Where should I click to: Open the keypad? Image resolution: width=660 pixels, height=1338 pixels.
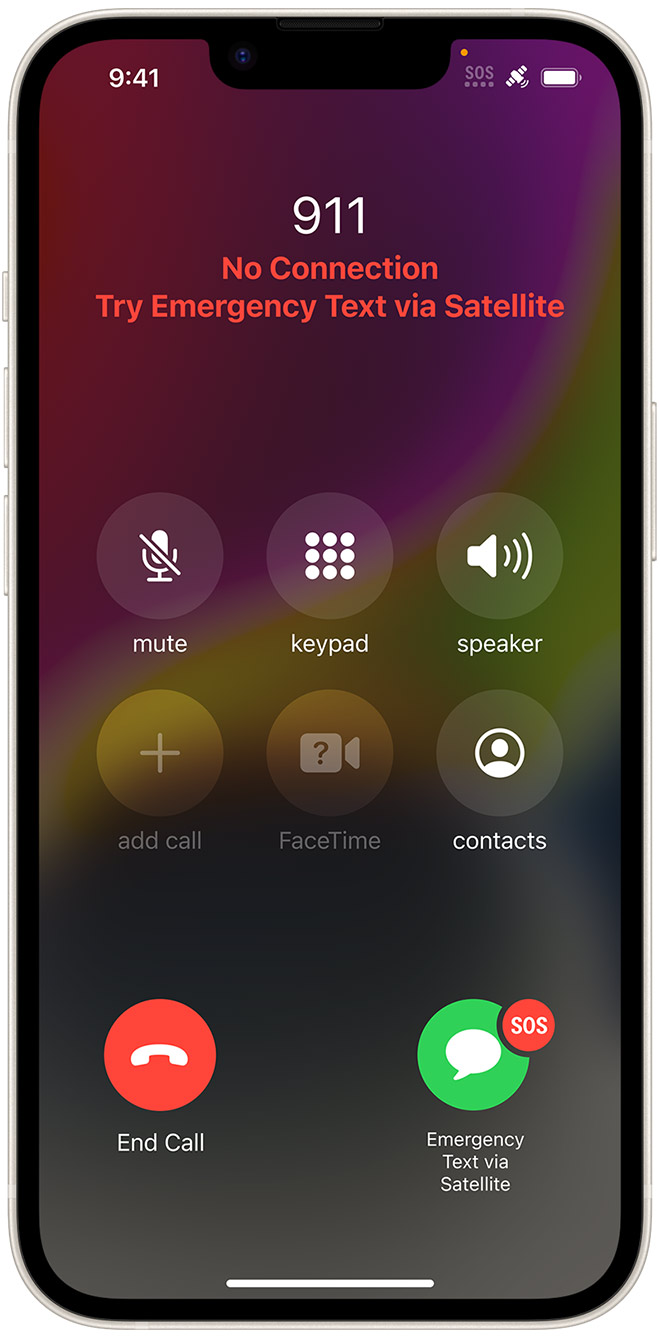330,556
